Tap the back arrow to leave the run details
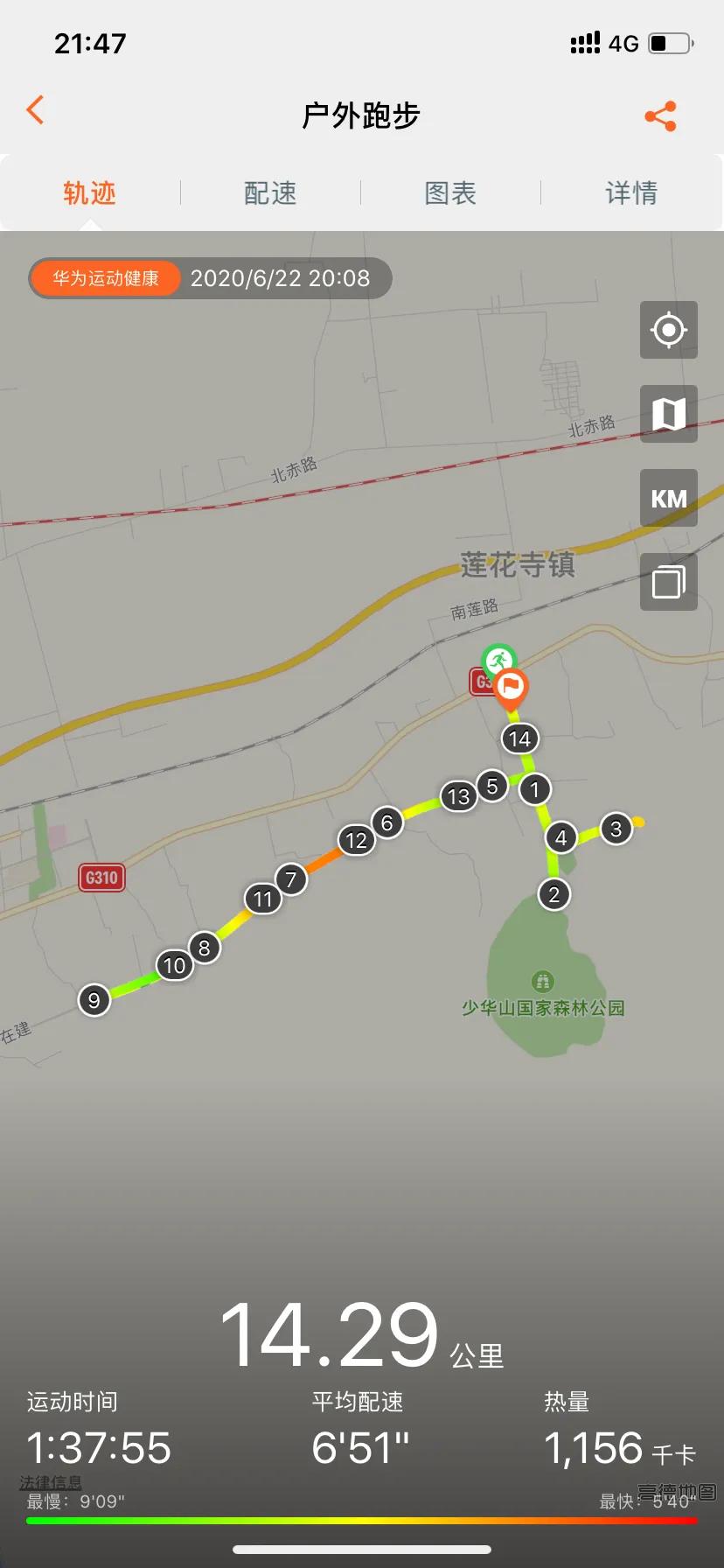Image resolution: width=724 pixels, height=1568 pixels. tap(33, 110)
